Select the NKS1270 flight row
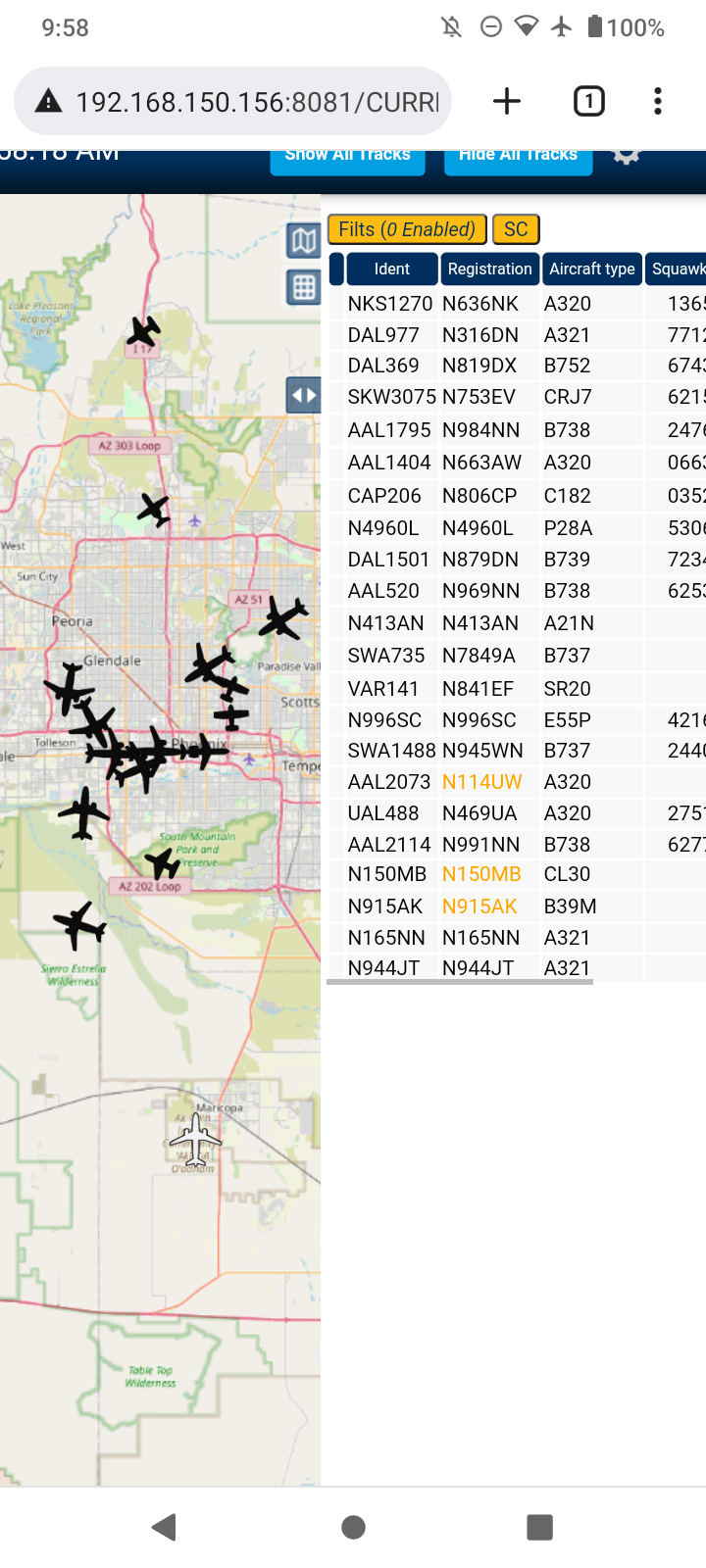 coord(517,304)
